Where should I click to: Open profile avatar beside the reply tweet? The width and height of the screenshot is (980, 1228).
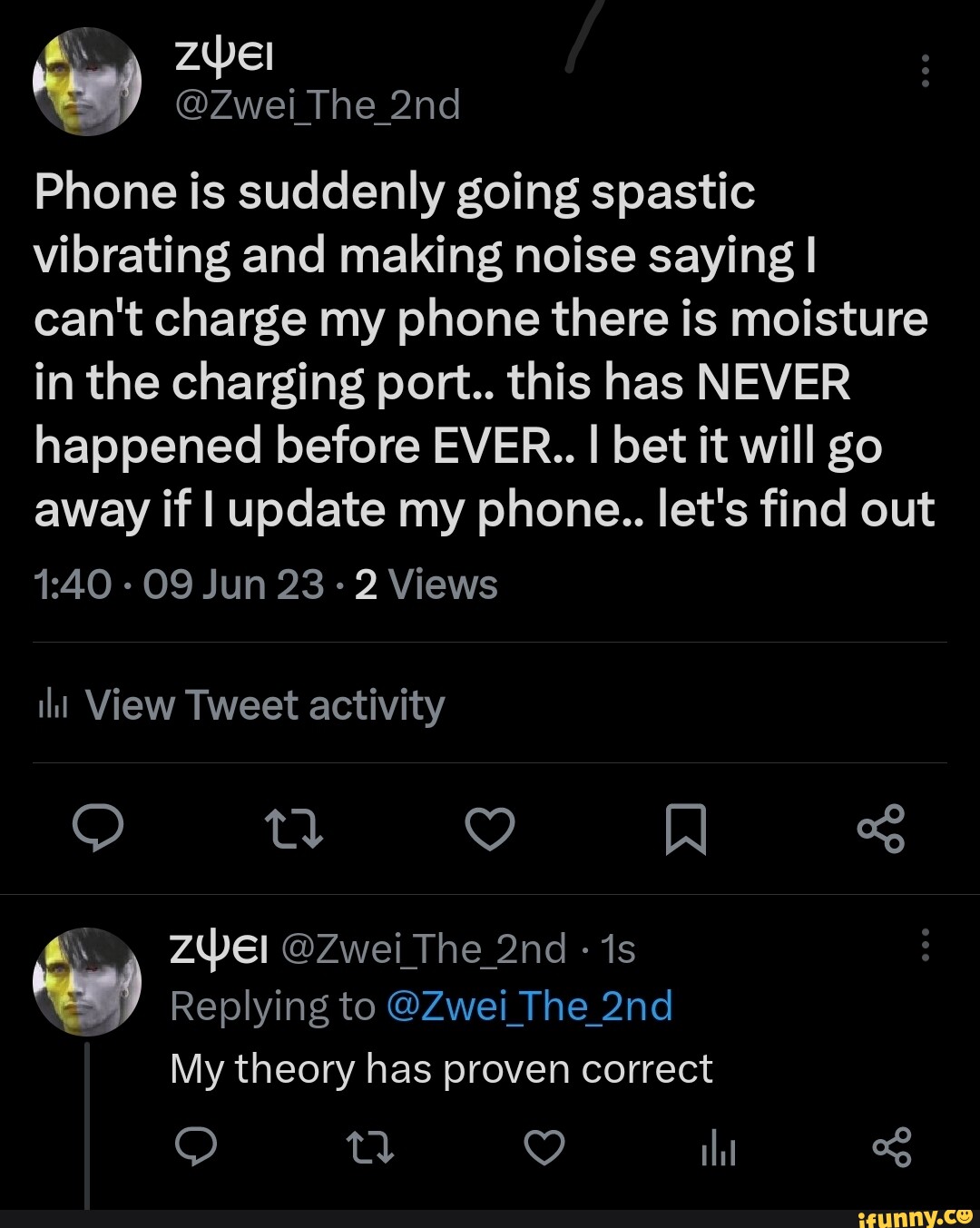(x=87, y=981)
